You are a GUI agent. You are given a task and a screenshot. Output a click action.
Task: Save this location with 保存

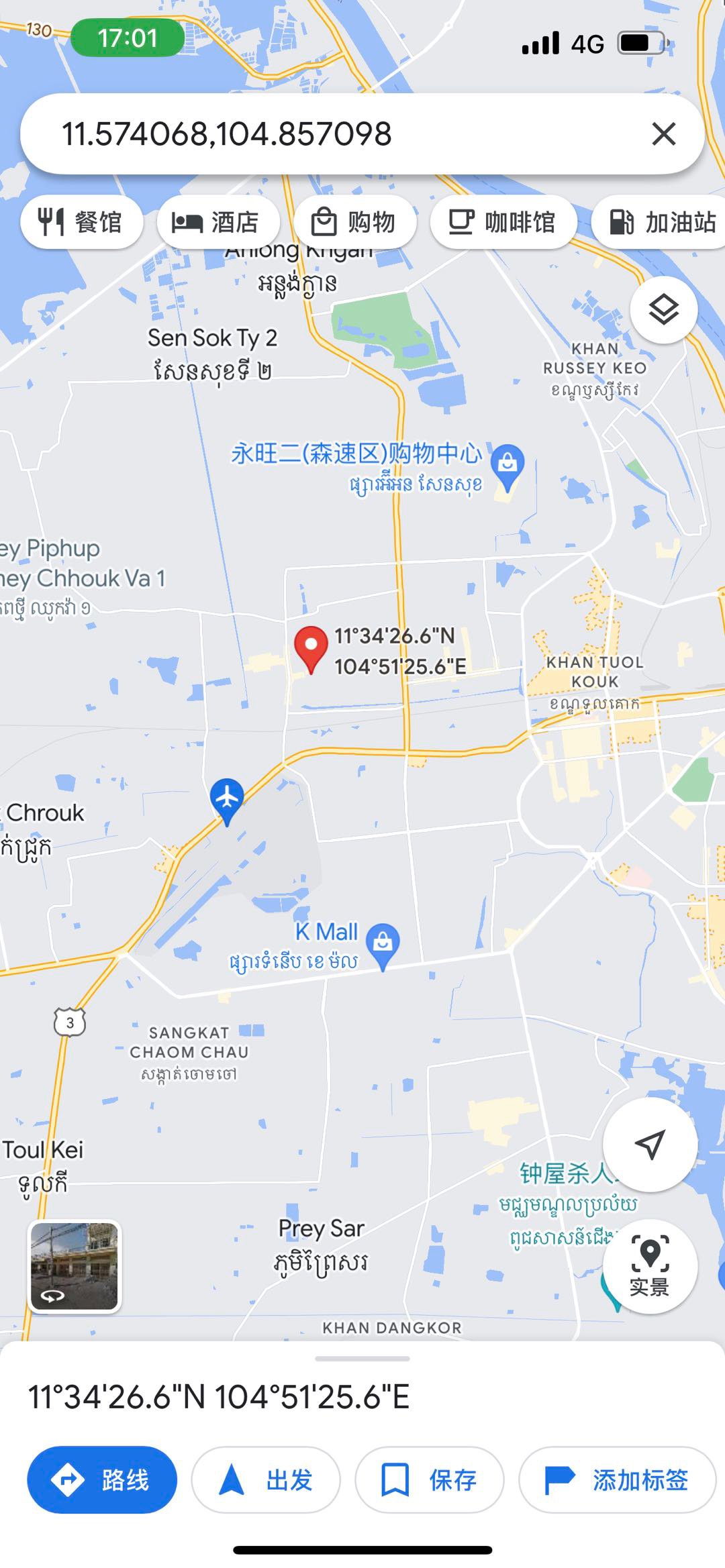click(430, 1479)
